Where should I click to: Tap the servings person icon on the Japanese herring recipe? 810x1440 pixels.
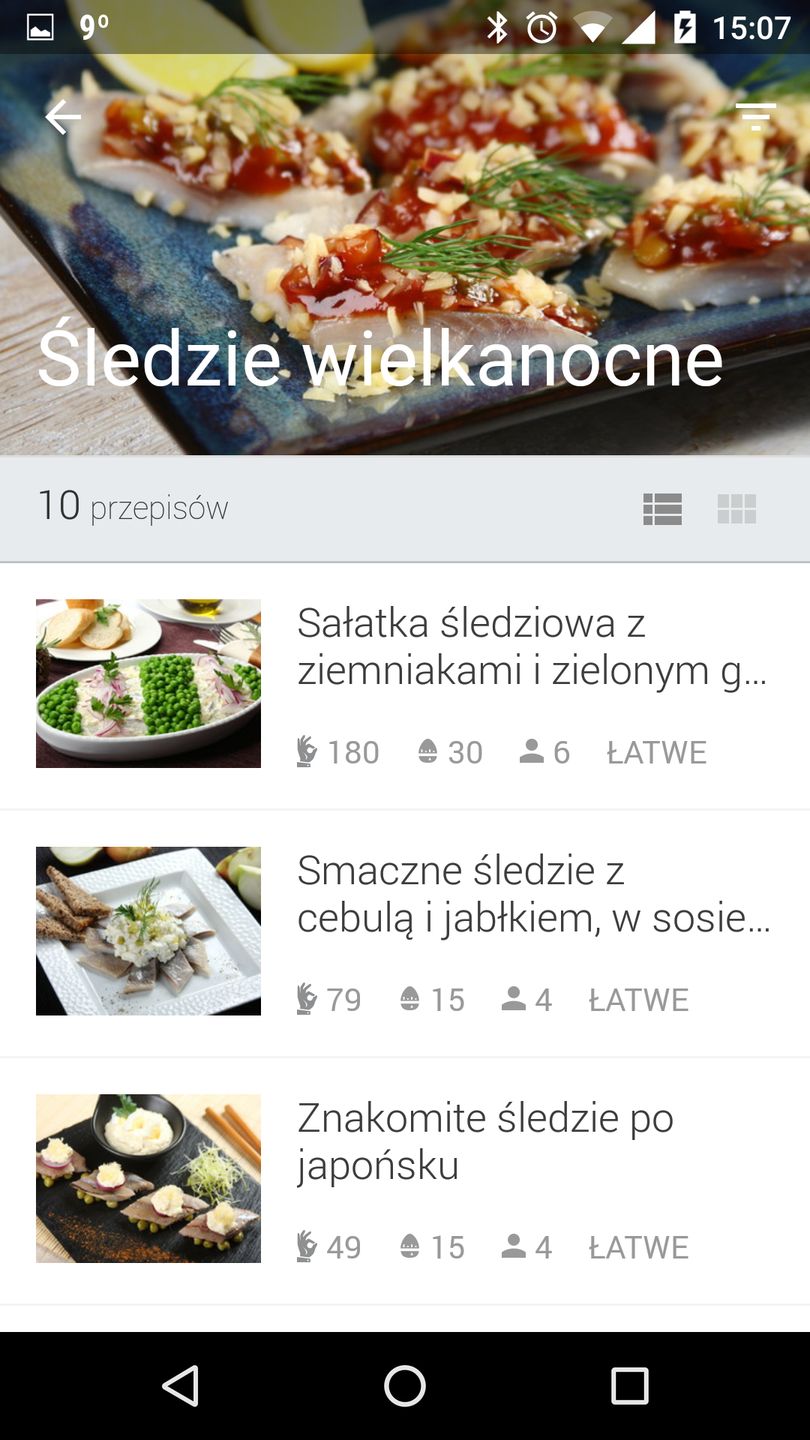coord(512,1246)
